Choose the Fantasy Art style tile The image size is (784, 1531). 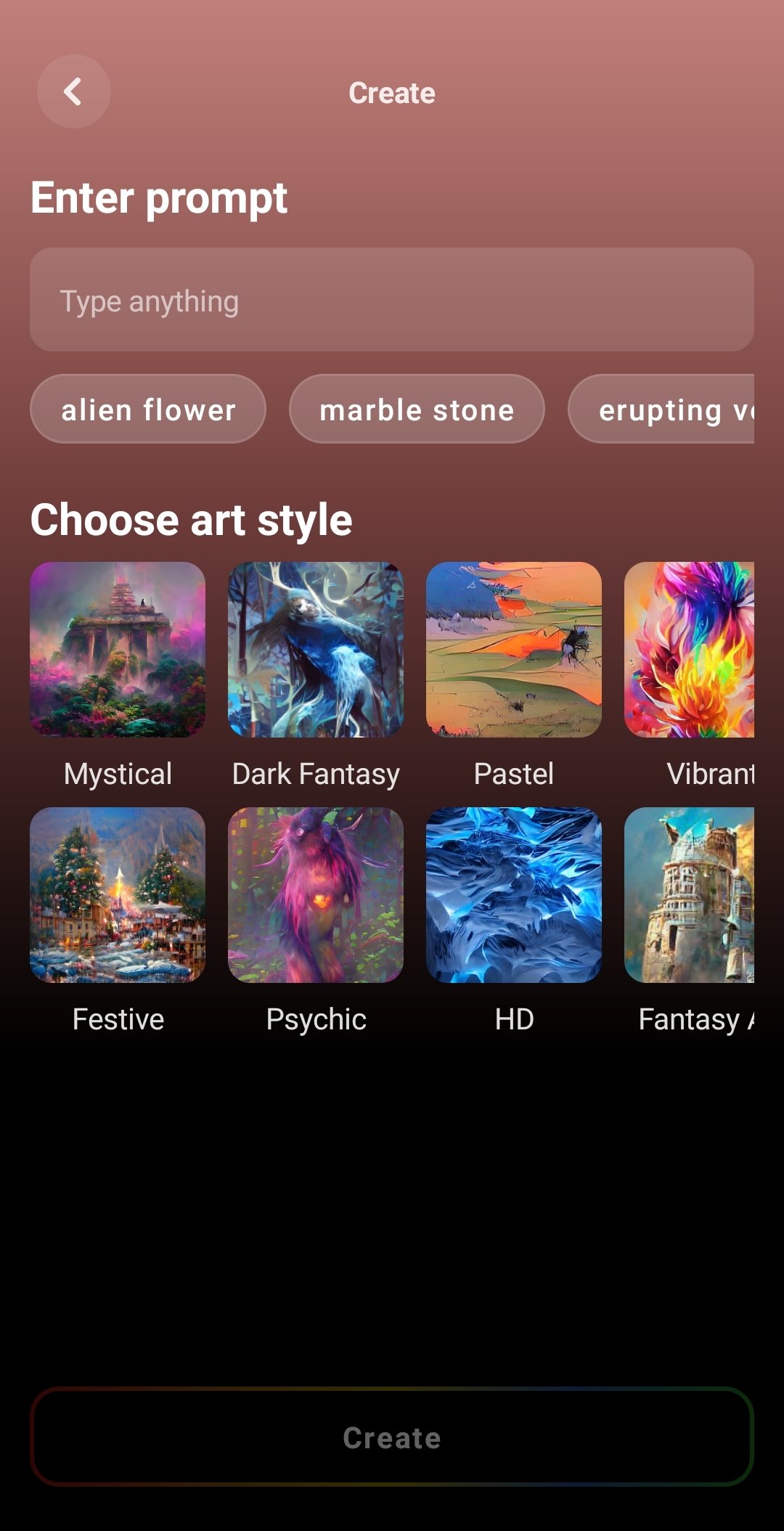point(690,896)
